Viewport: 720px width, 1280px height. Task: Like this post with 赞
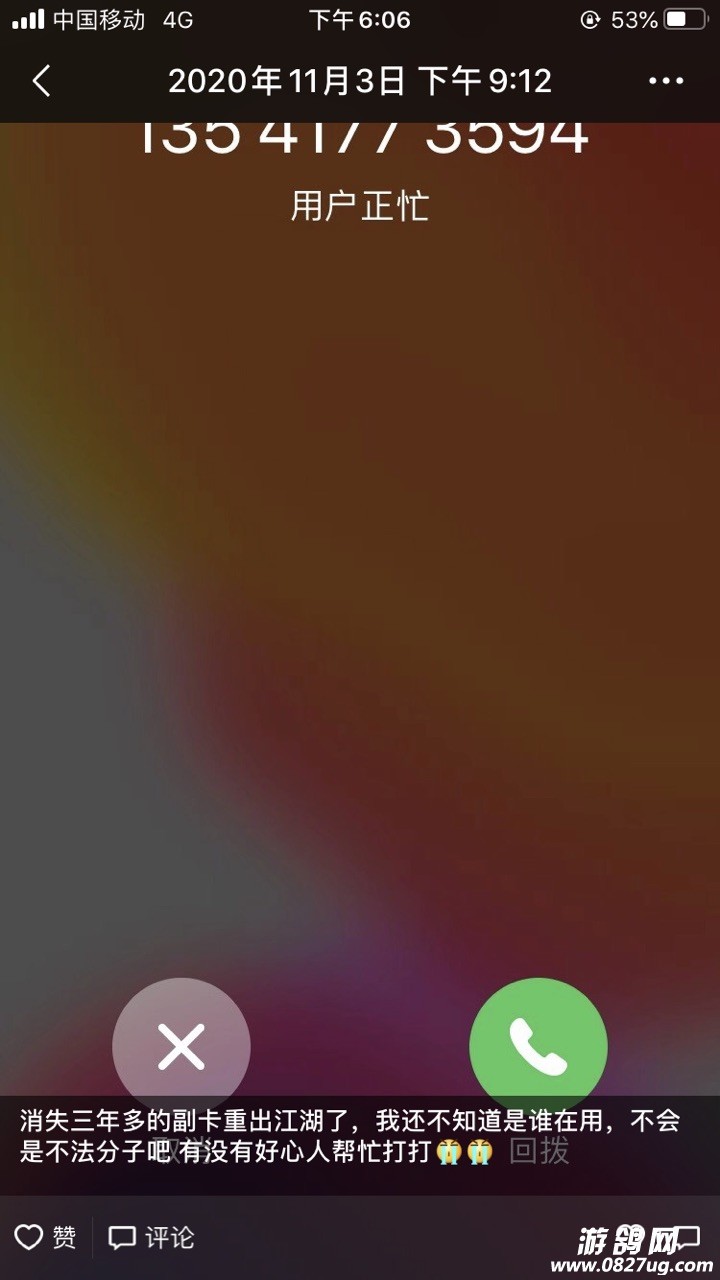pyautogui.click(x=46, y=1237)
